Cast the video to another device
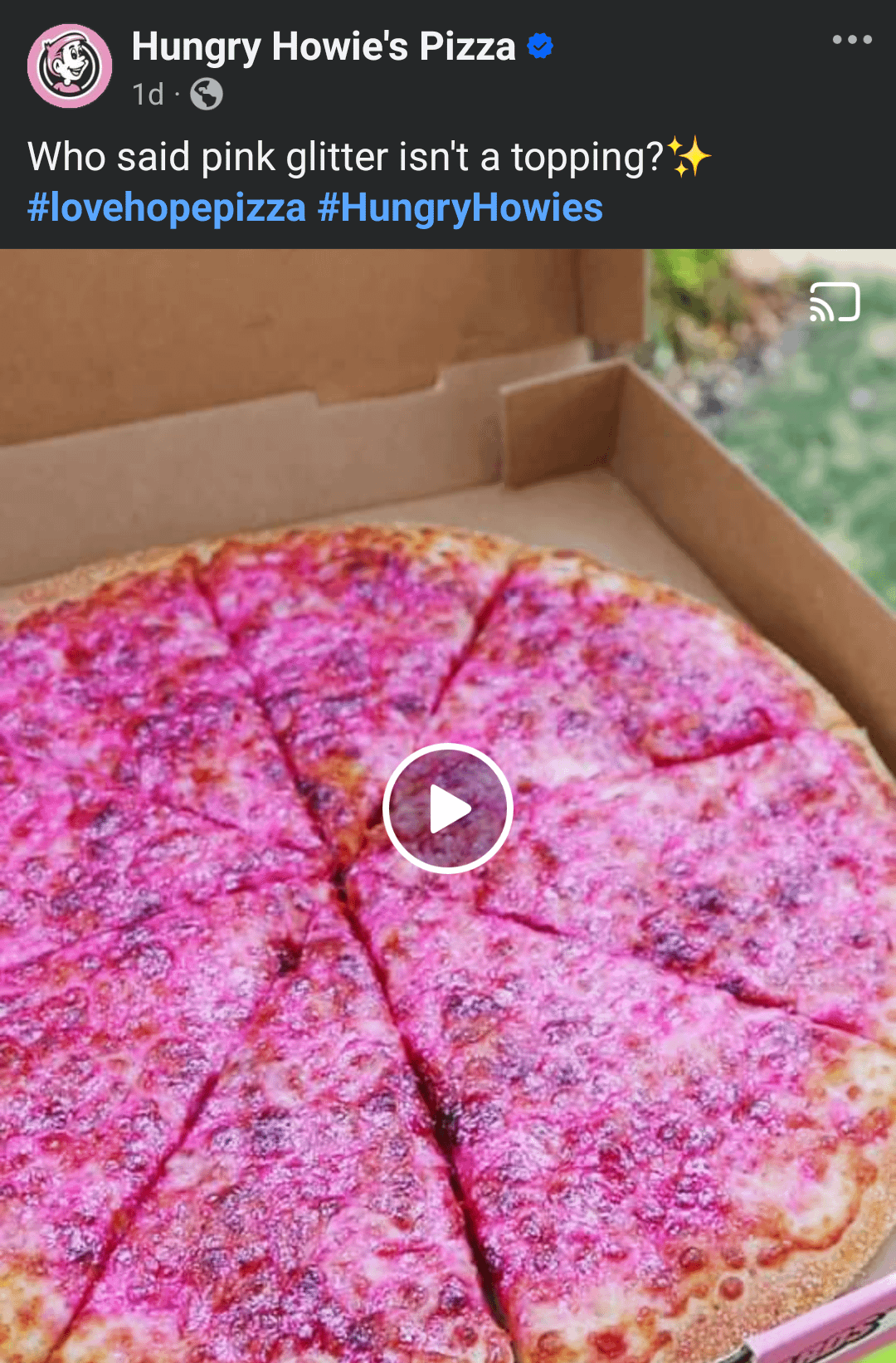This screenshot has width=896, height=1363. tap(835, 302)
